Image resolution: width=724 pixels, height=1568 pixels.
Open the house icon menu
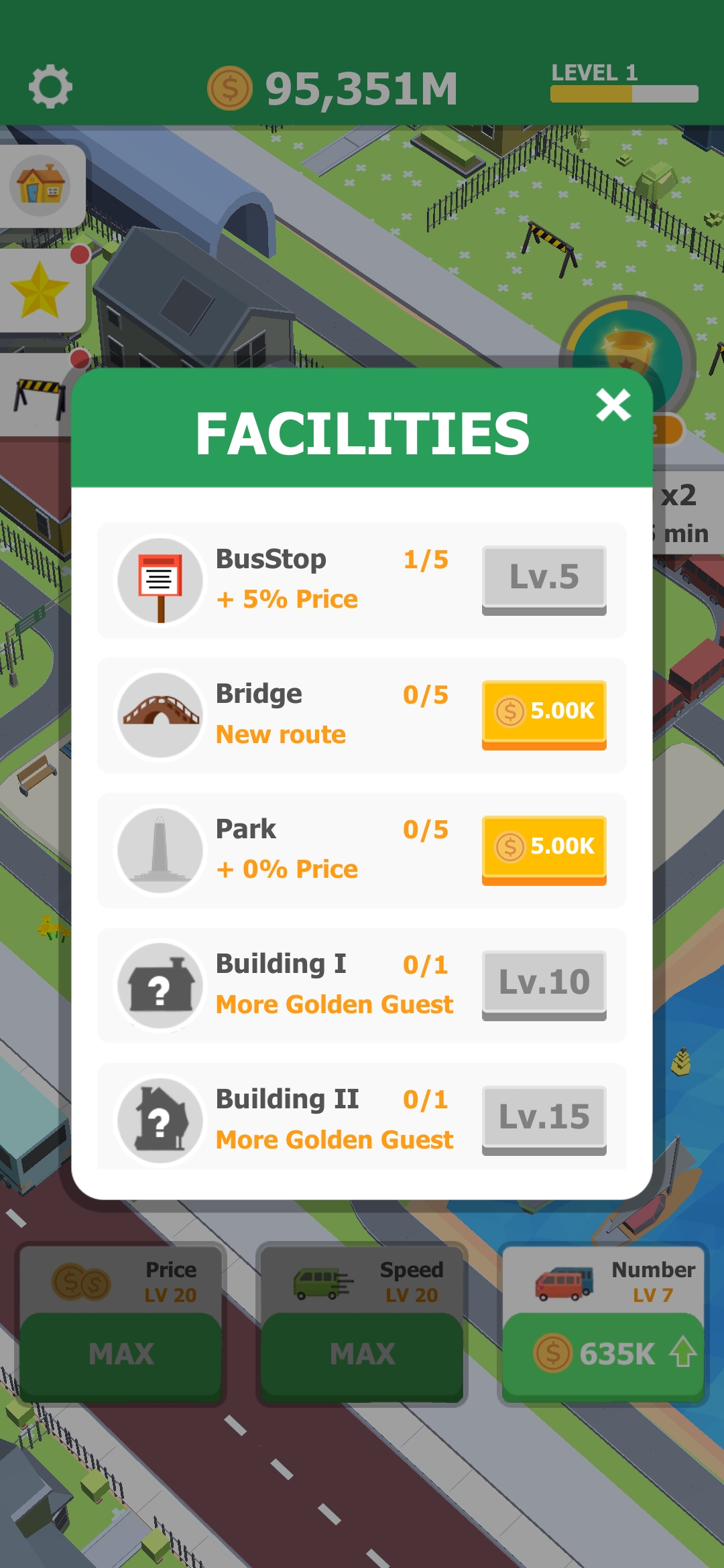[40, 186]
